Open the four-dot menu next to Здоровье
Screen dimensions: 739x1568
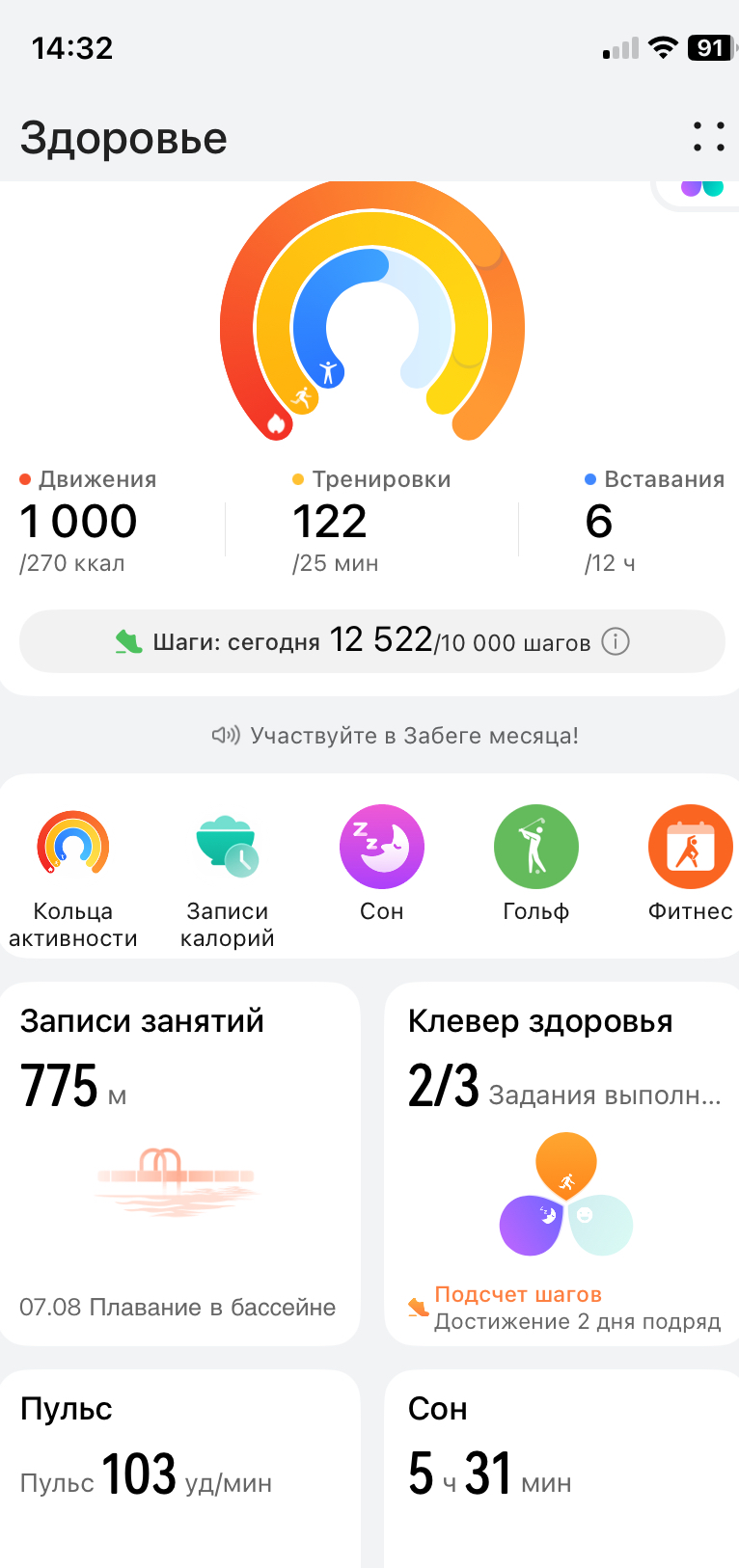708,137
